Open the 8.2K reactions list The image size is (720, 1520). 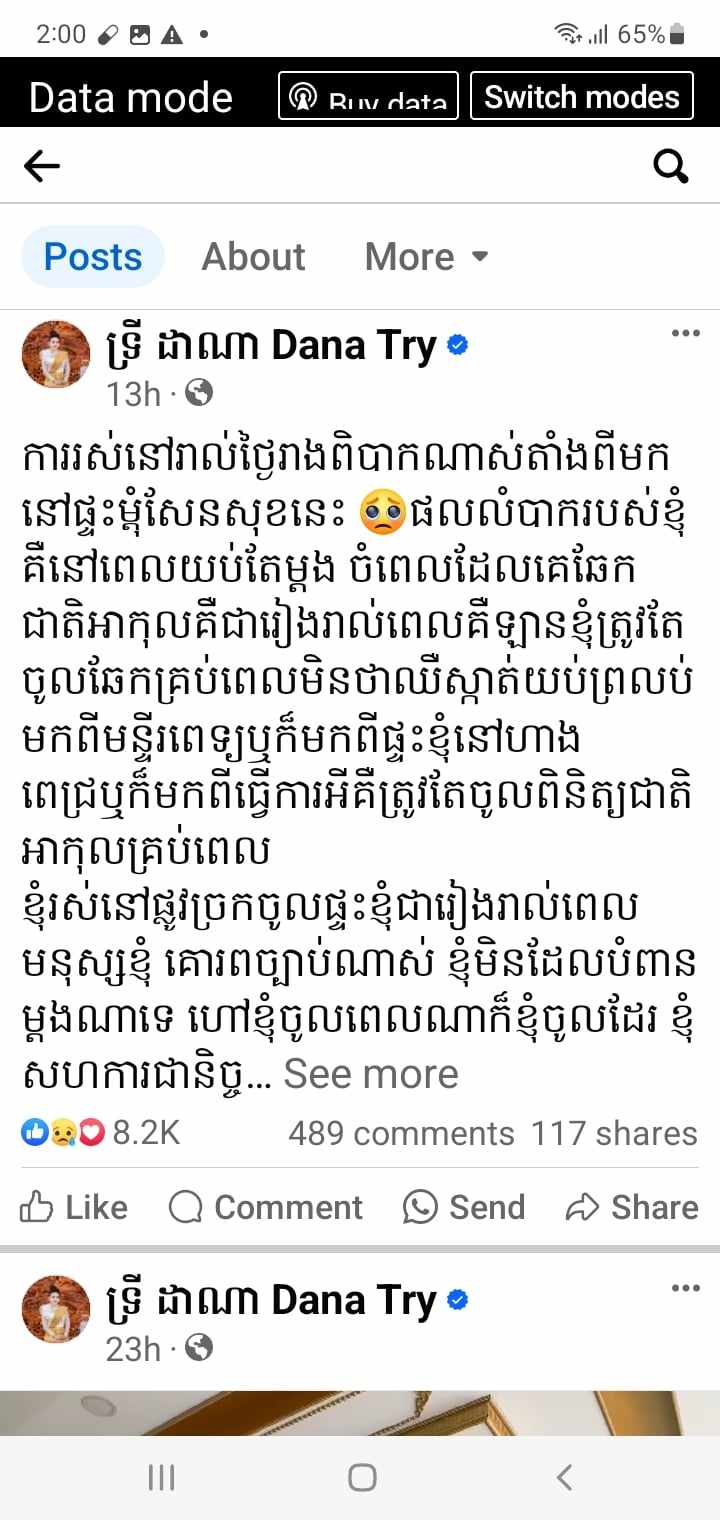100,1133
